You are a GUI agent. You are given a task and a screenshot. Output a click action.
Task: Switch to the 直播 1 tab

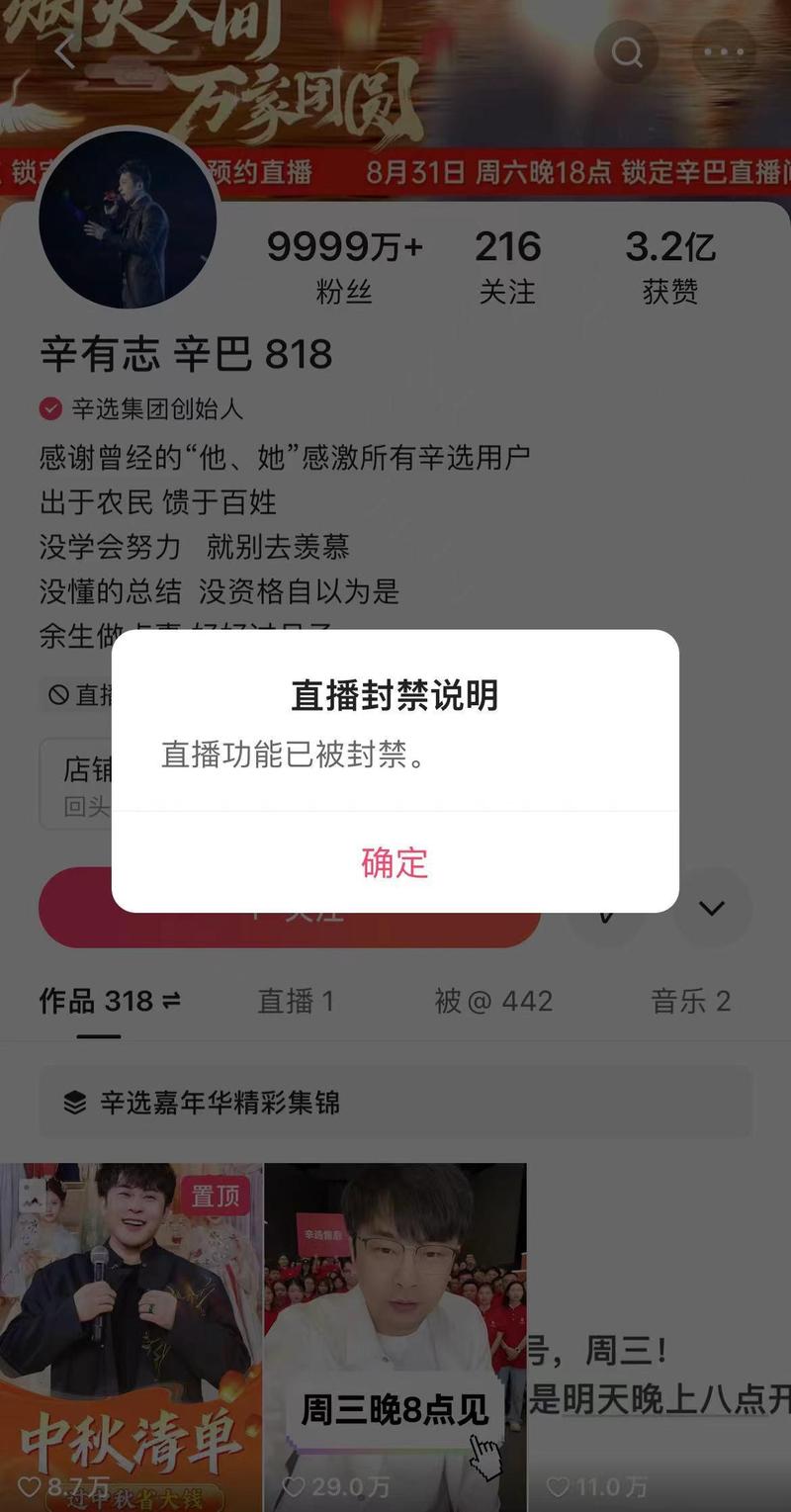coord(297,1002)
